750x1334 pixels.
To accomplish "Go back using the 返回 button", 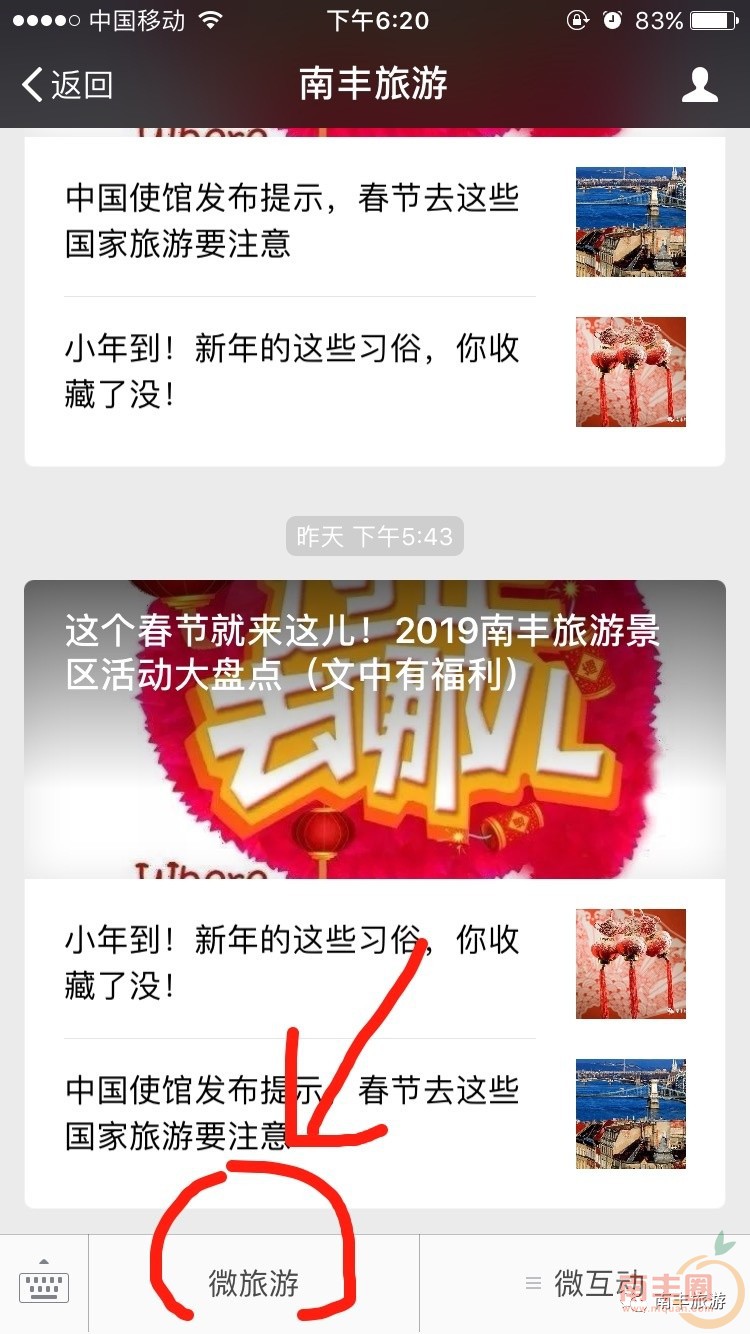I will coord(68,85).
